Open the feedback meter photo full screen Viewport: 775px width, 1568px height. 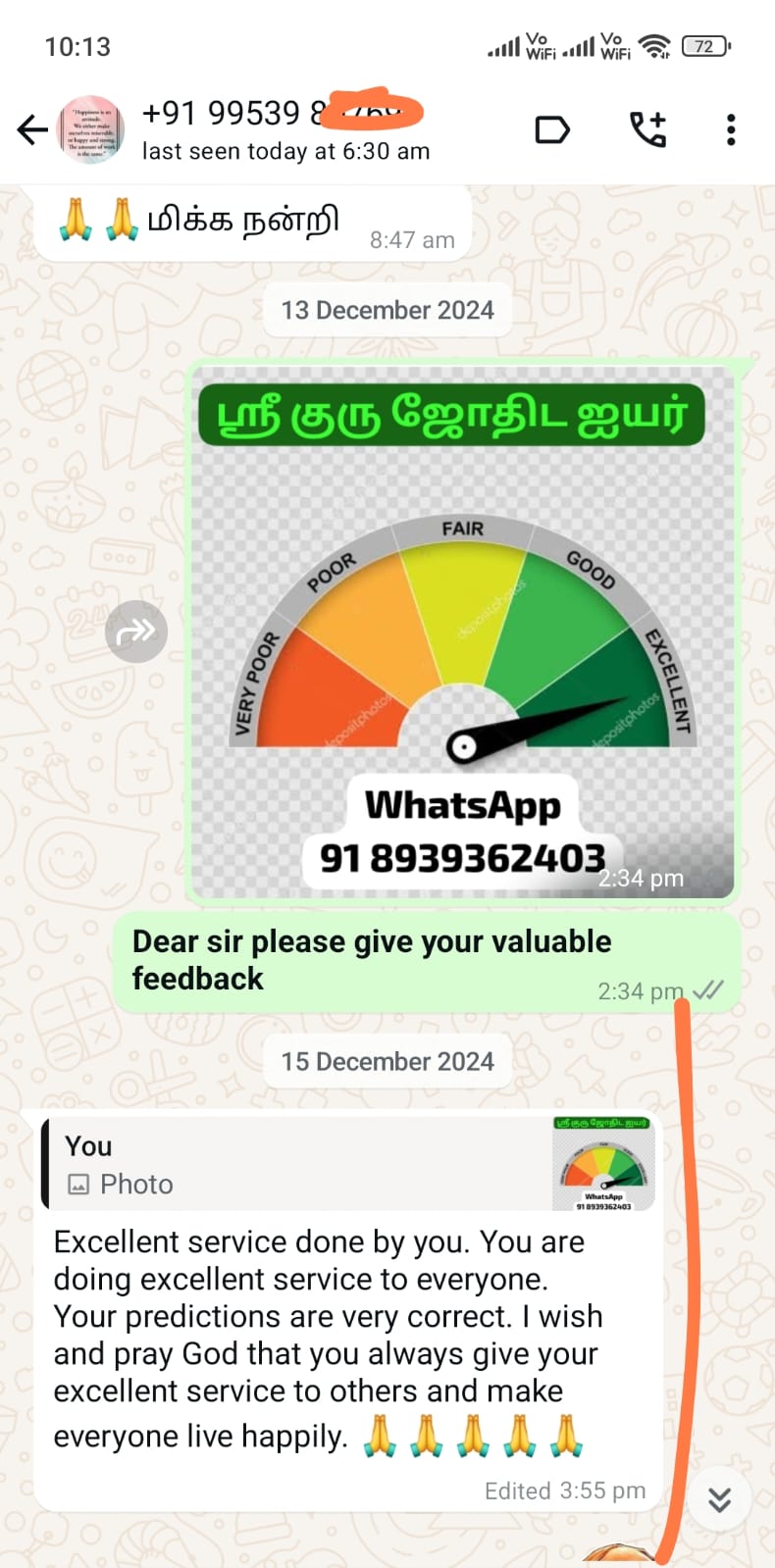pos(462,632)
